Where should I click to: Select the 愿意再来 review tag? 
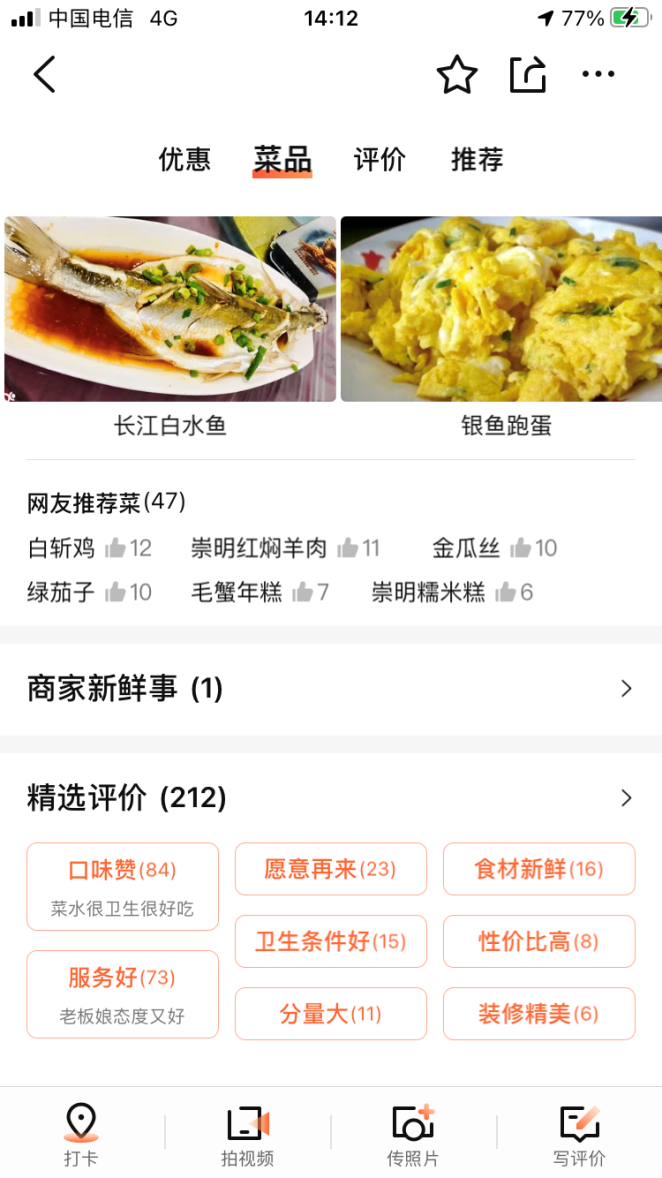pos(330,869)
